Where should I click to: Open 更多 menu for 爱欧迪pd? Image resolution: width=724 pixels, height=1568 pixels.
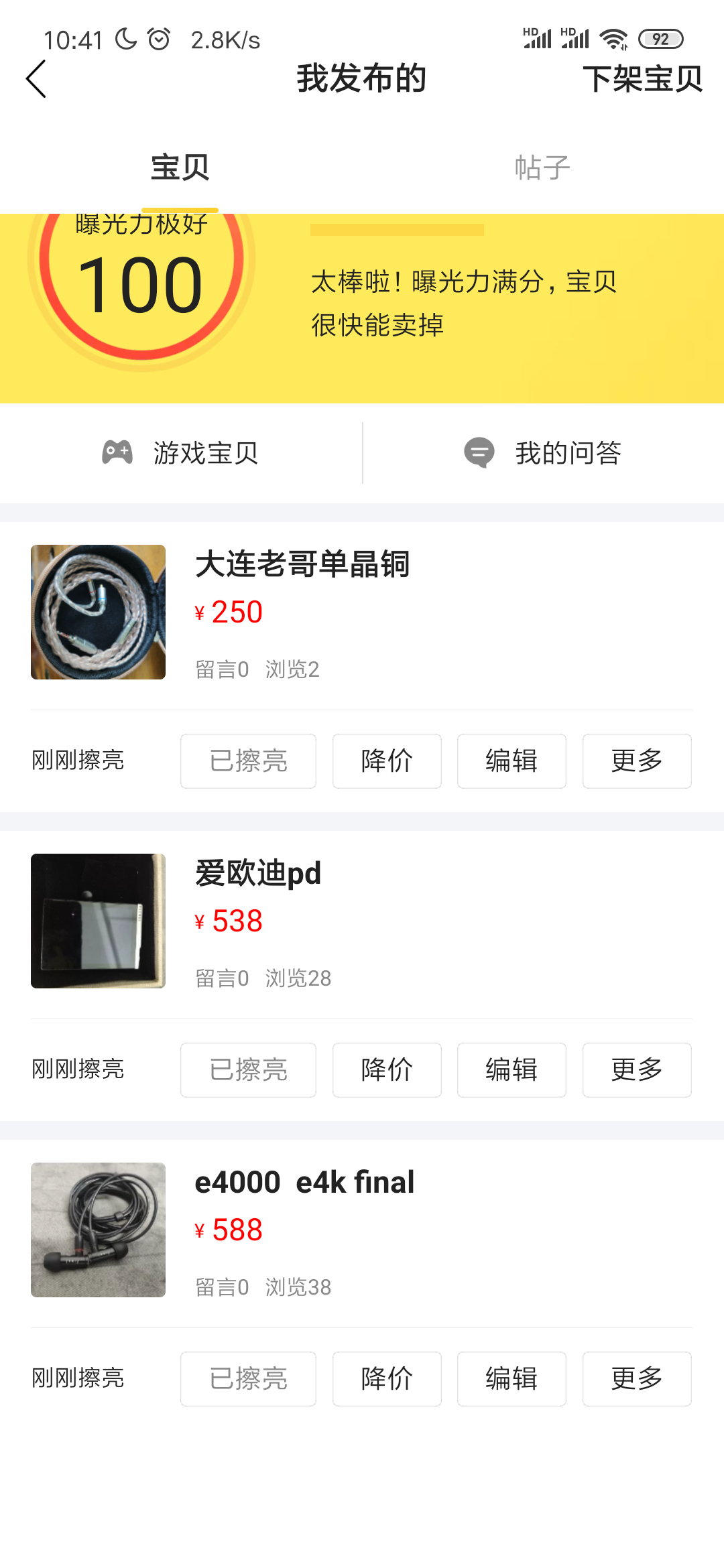point(637,1070)
